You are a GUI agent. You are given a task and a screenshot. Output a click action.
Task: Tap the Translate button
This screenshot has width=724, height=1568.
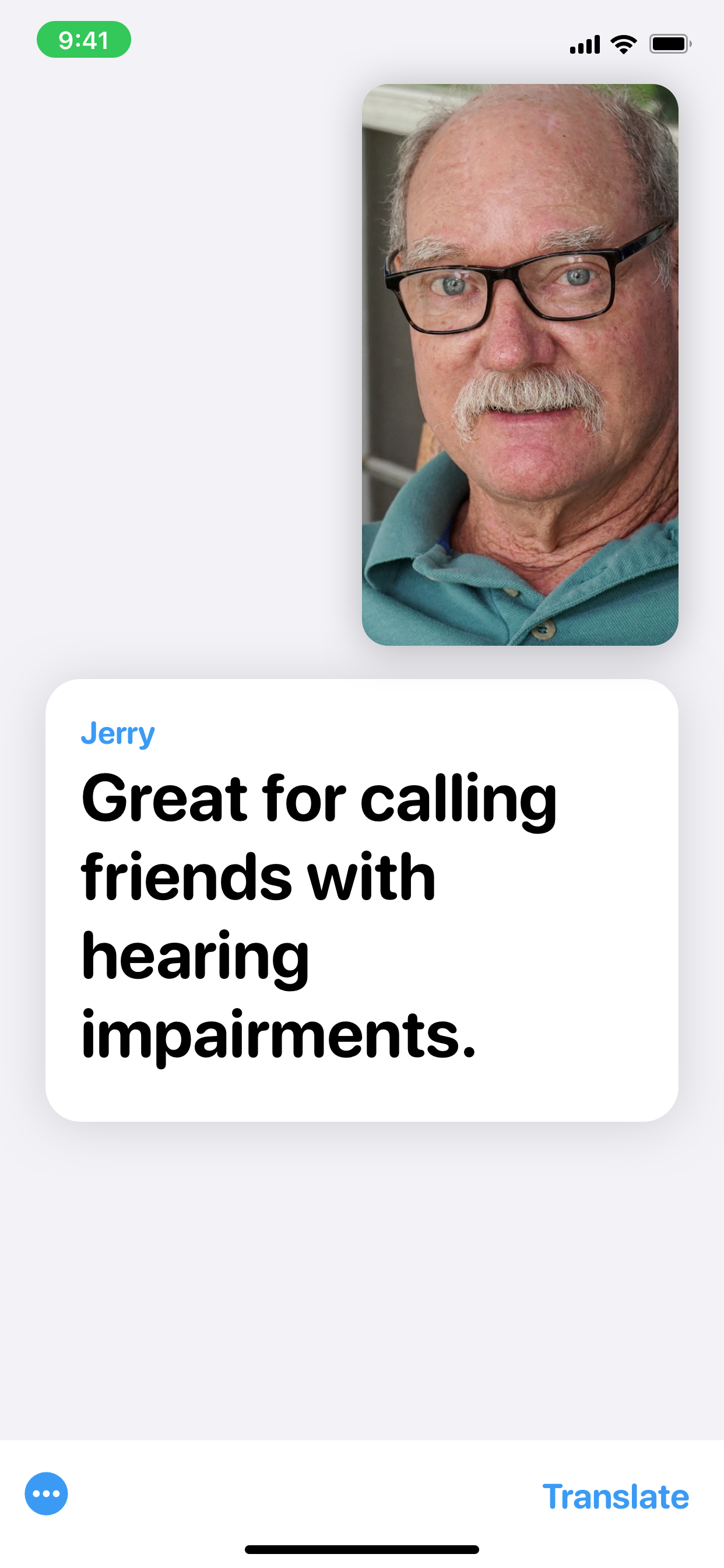(615, 1497)
